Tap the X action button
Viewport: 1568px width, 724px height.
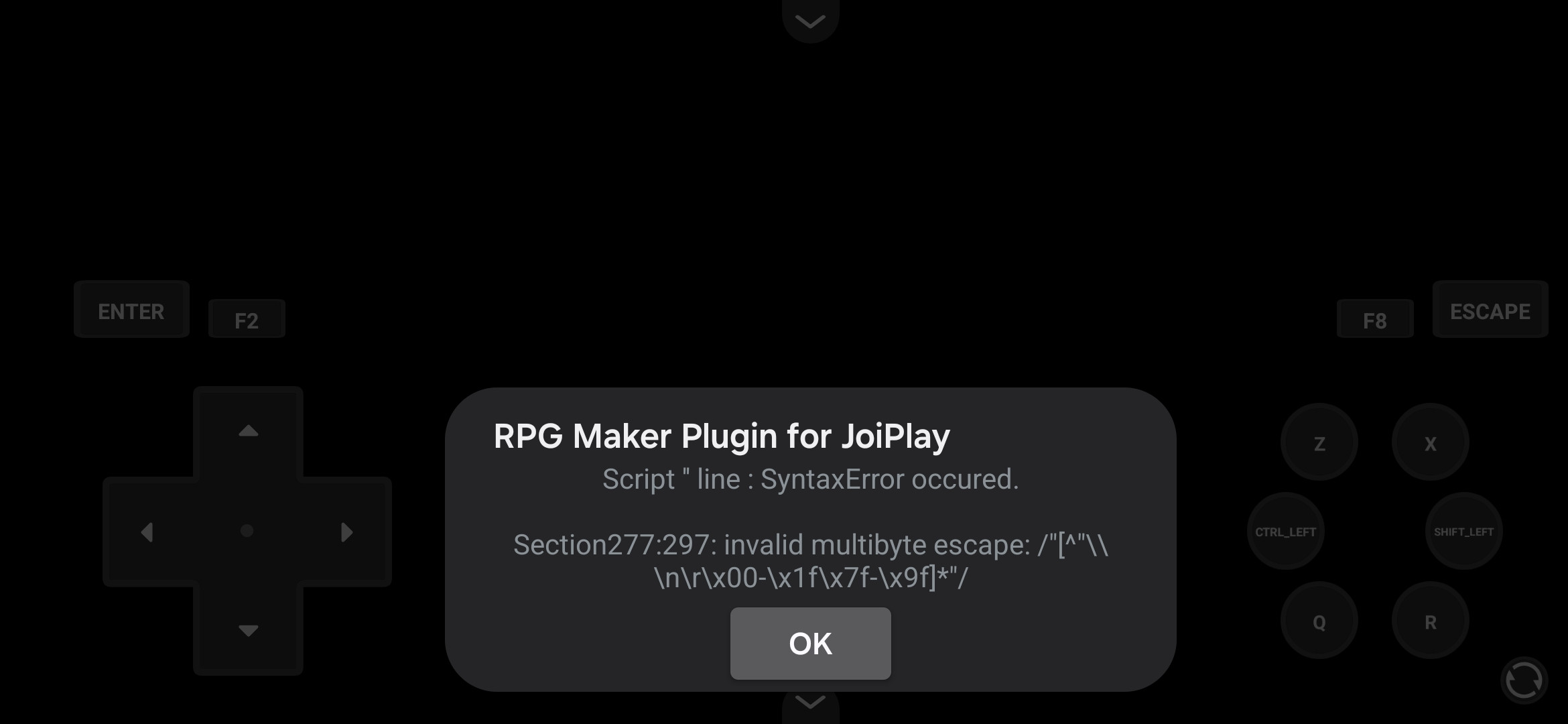(1430, 442)
